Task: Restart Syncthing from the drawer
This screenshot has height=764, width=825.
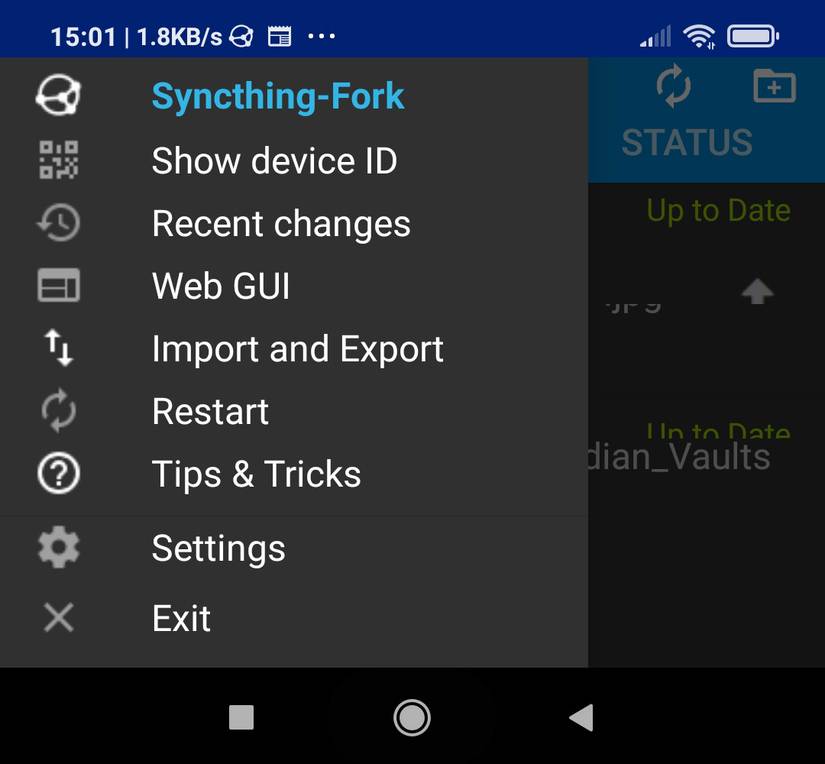Action: 210,412
